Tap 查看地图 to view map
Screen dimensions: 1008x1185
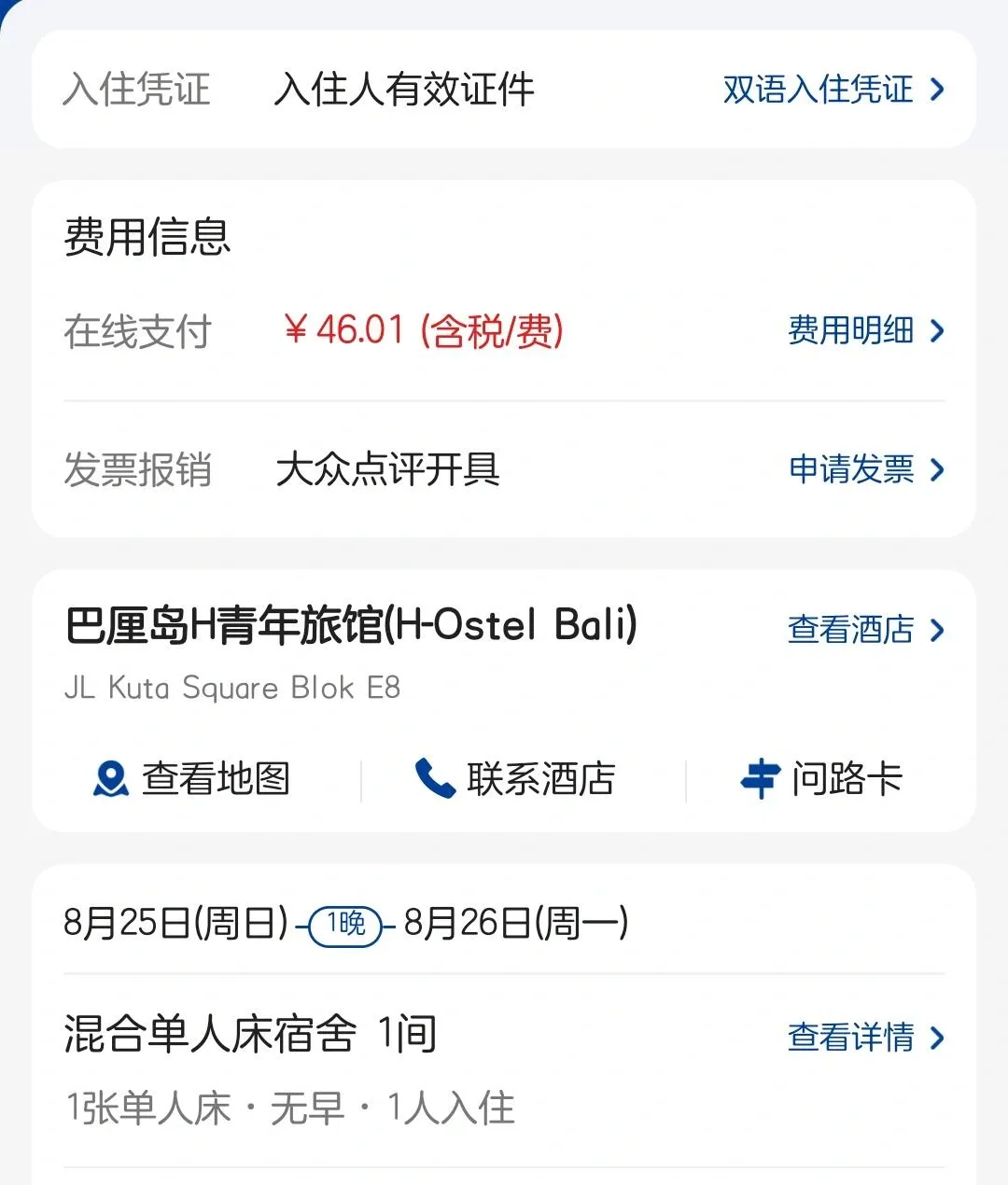pyautogui.click(x=192, y=778)
